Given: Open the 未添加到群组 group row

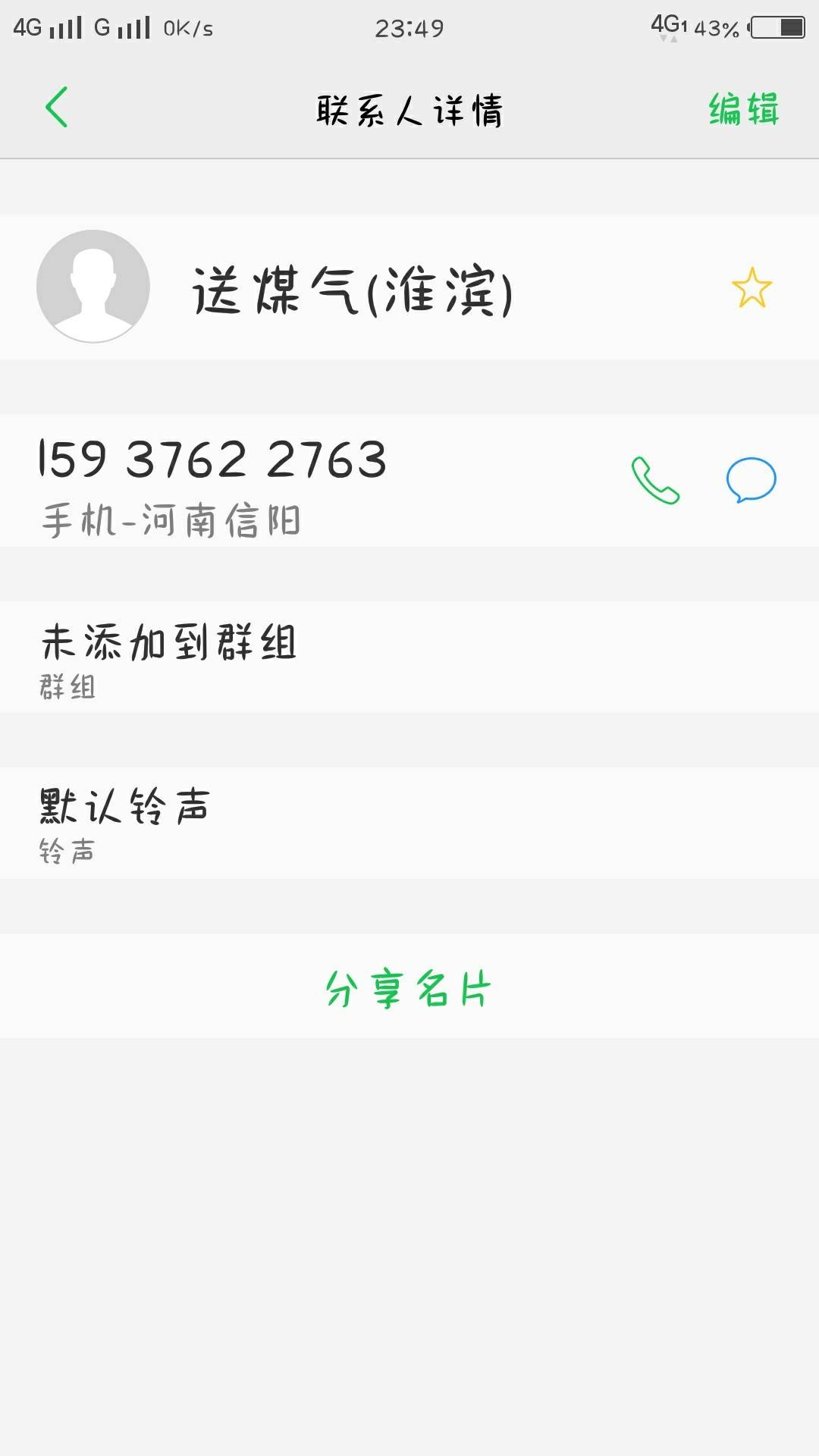Looking at the screenshot, I should point(409,657).
